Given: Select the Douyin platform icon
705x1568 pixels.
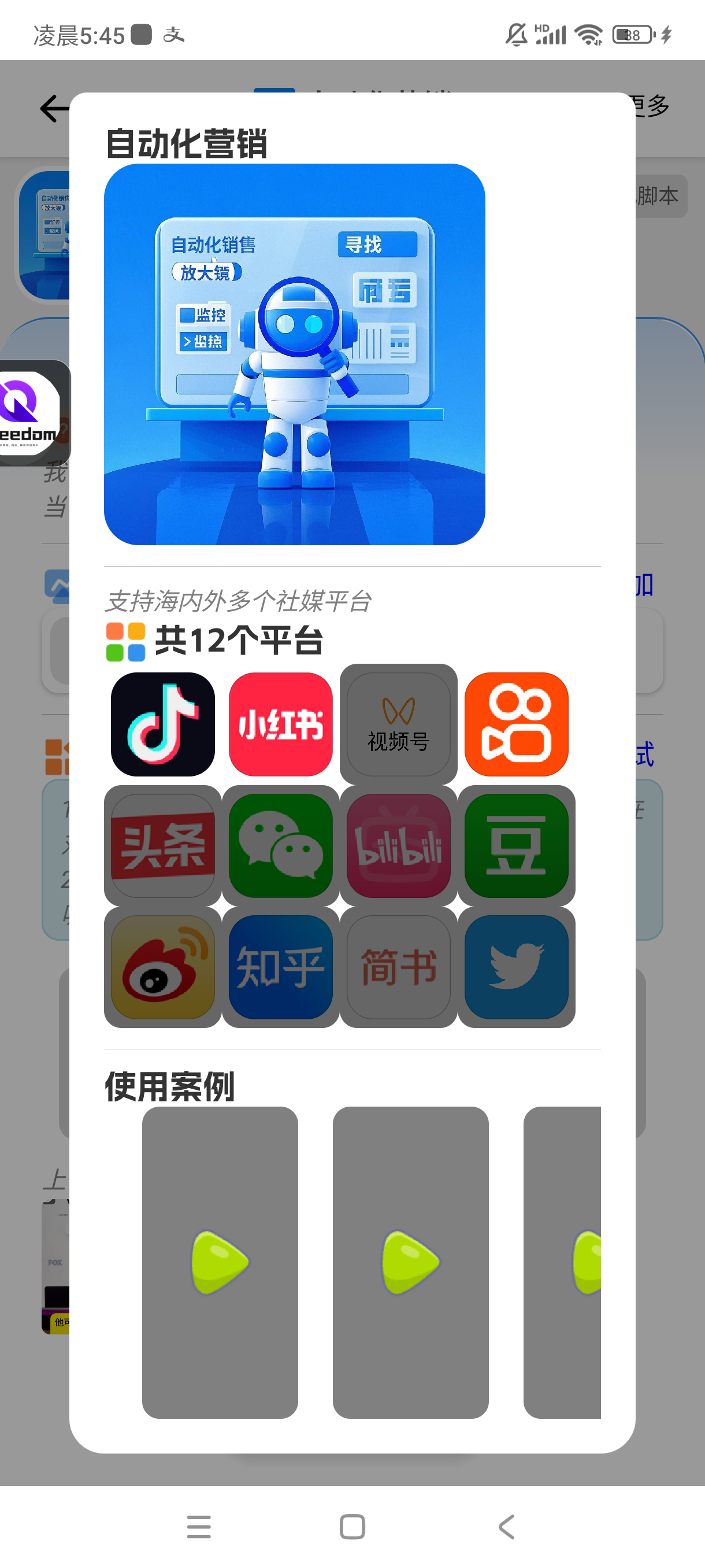Looking at the screenshot, I should coord(162,724).
